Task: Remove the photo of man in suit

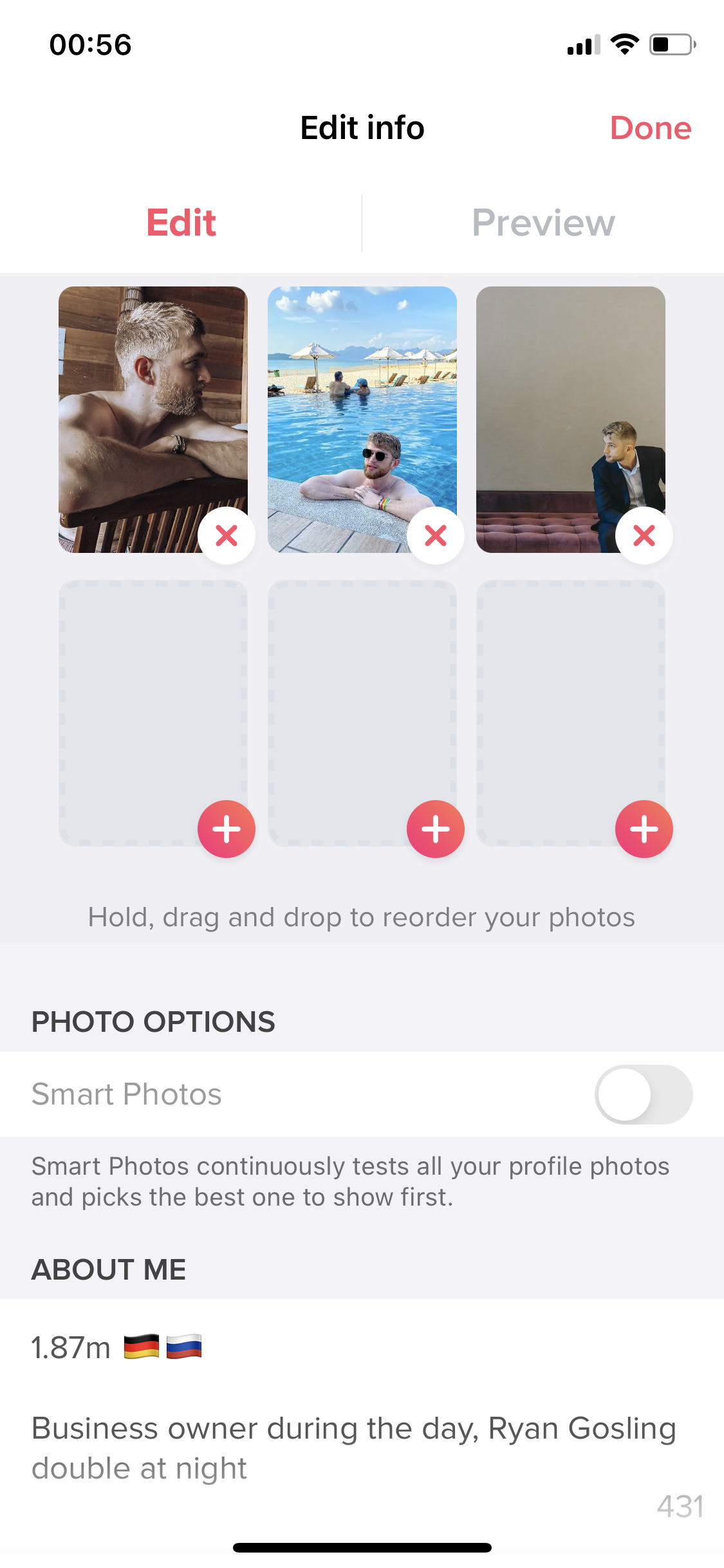Action: coord(644,536)
